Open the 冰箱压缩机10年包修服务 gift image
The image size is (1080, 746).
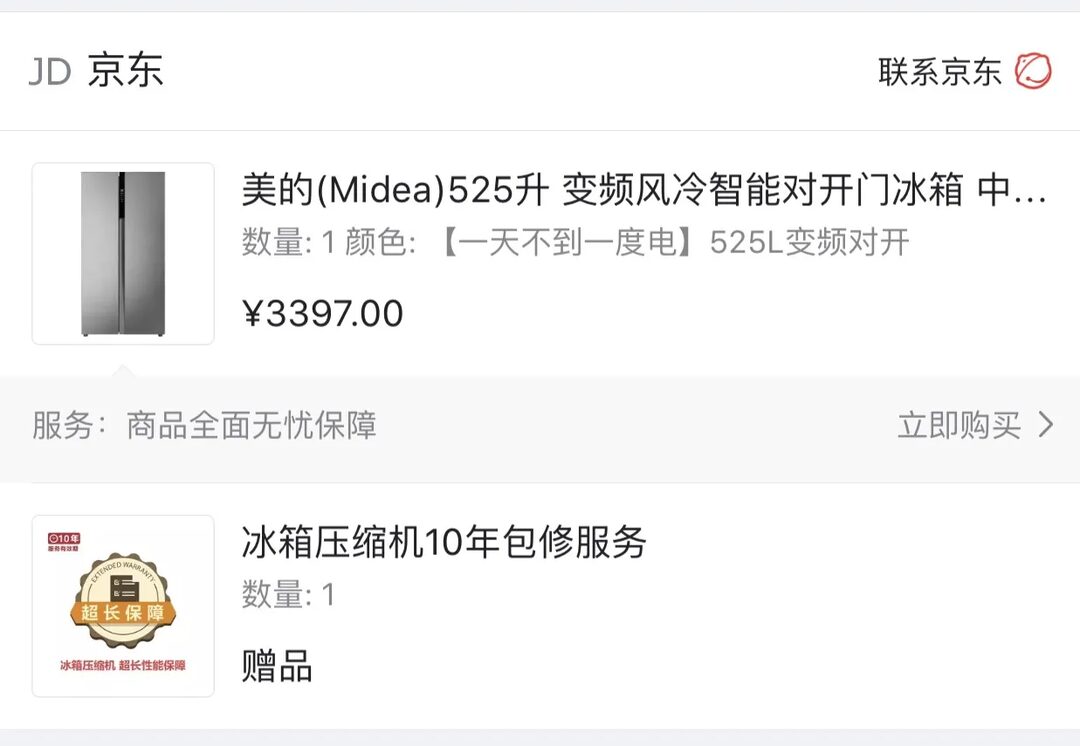pos(123,606)
